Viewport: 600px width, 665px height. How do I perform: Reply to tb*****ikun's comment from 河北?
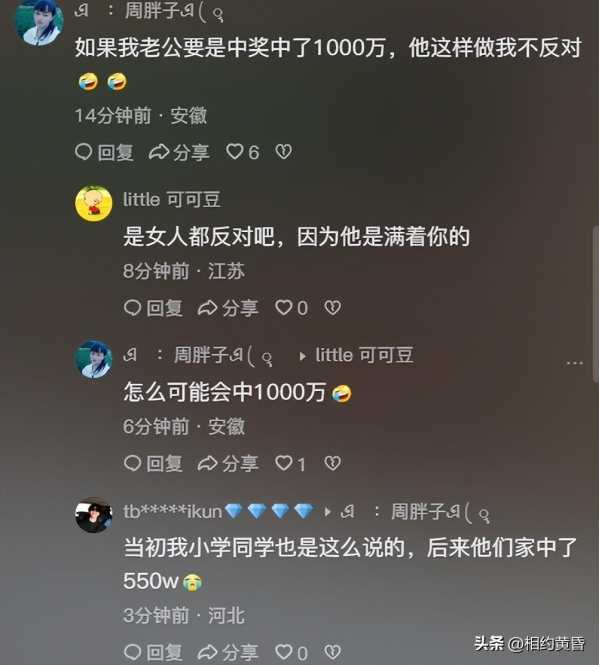point(153,652)
